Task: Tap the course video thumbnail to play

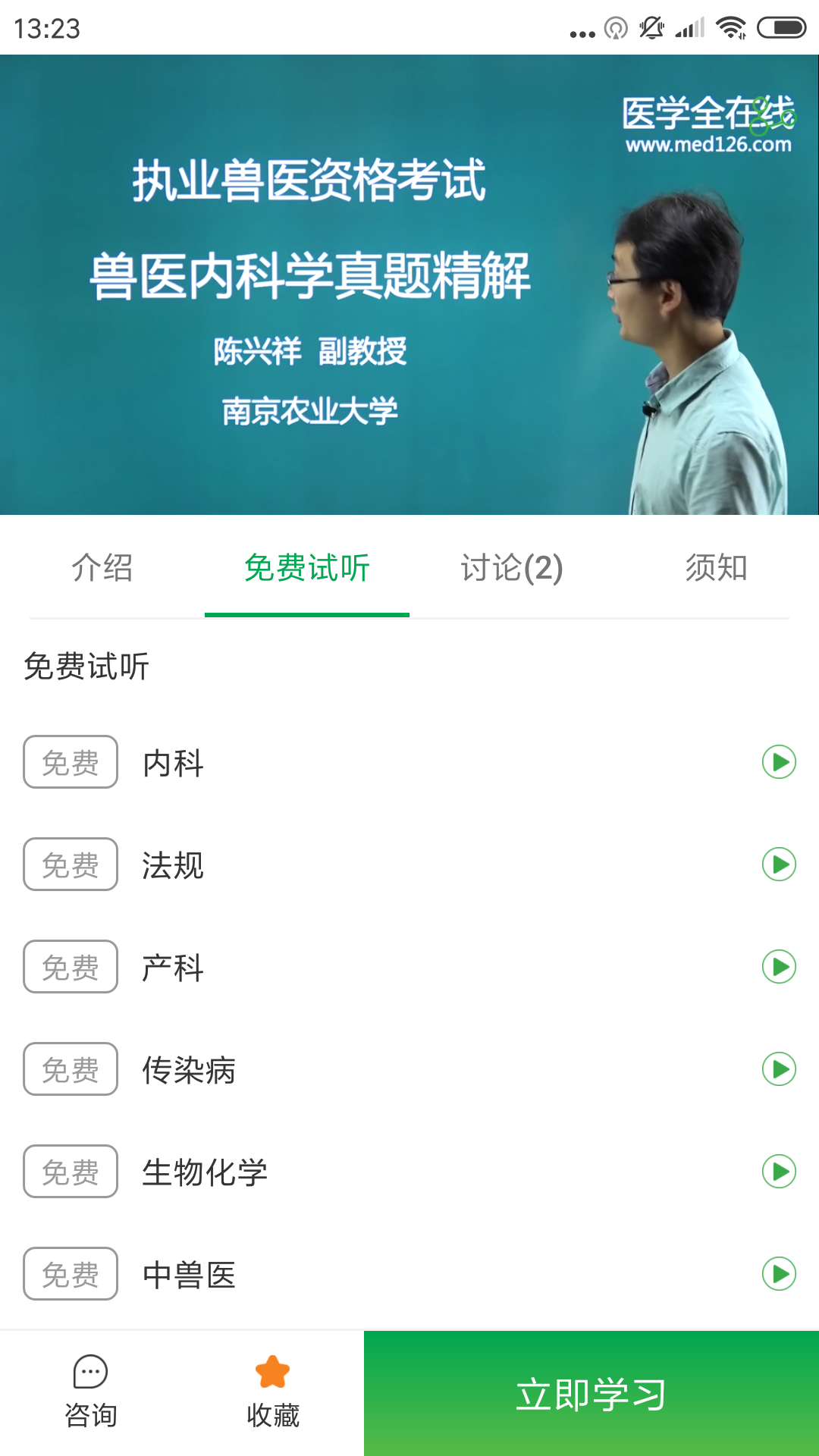Action: (409, 288)
